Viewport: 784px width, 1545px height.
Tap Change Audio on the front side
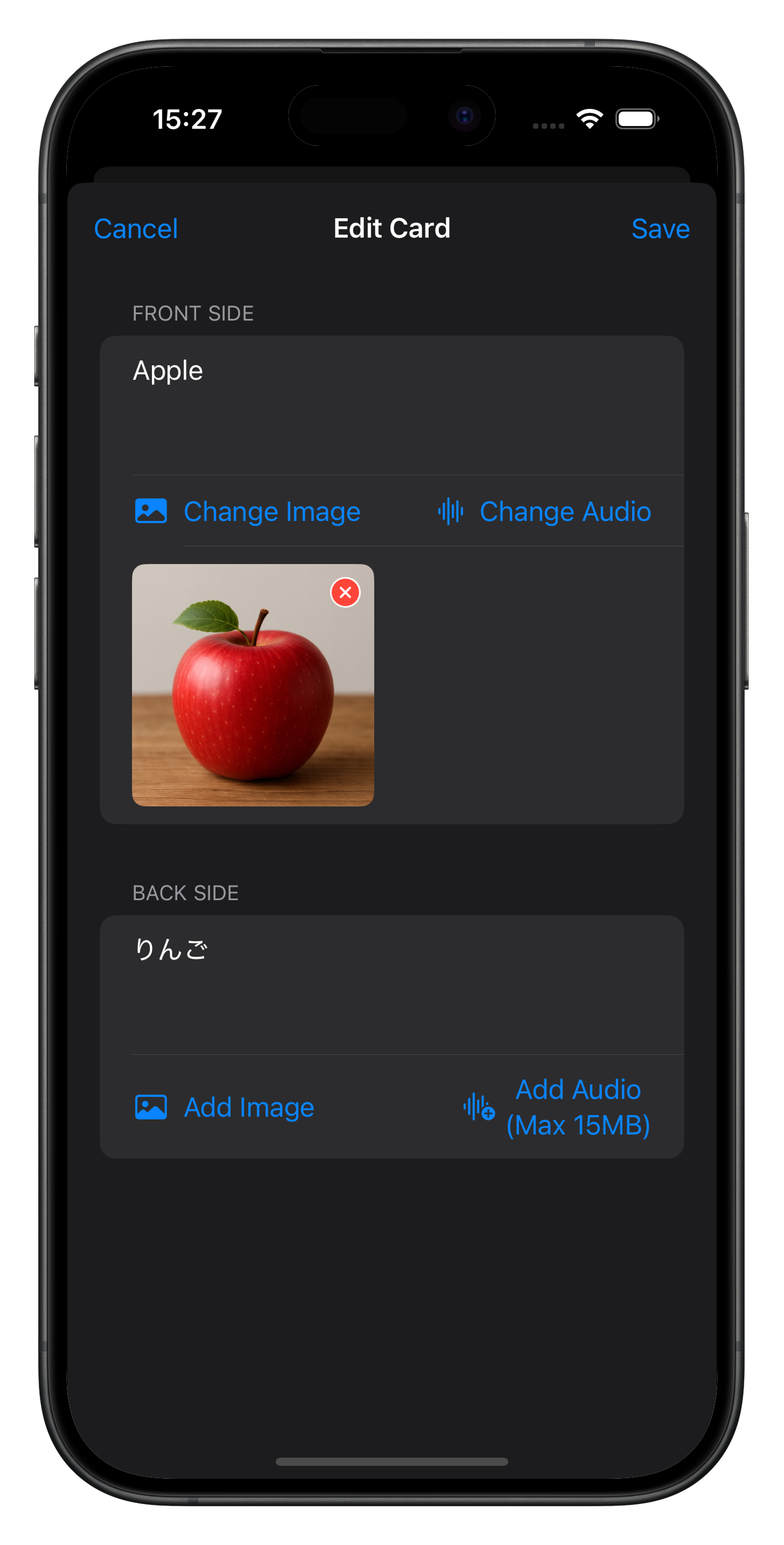544,512
